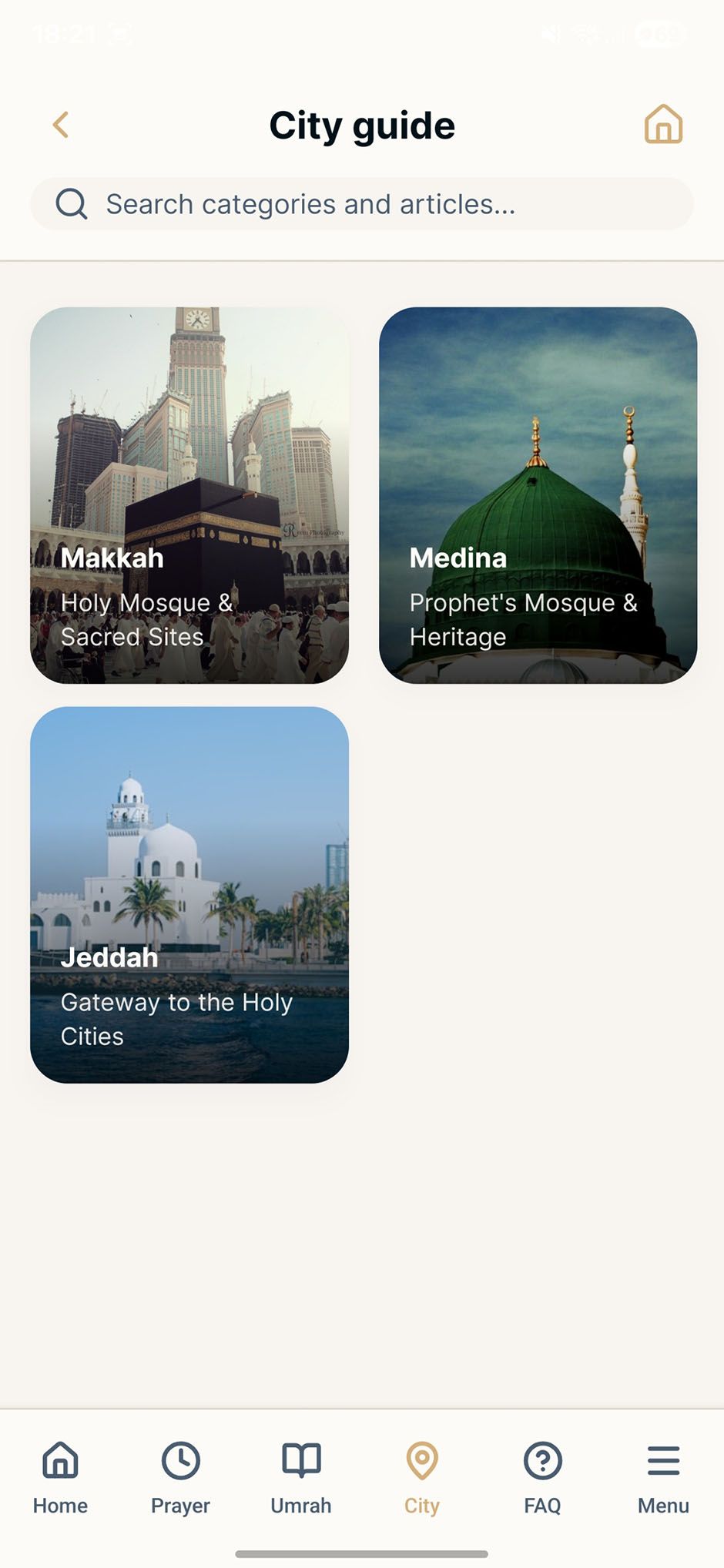The width and height of the screenshot is (724, 1568).
Task: Open the Makkah Holy Mosque guide card
Action: click(189, 495)
